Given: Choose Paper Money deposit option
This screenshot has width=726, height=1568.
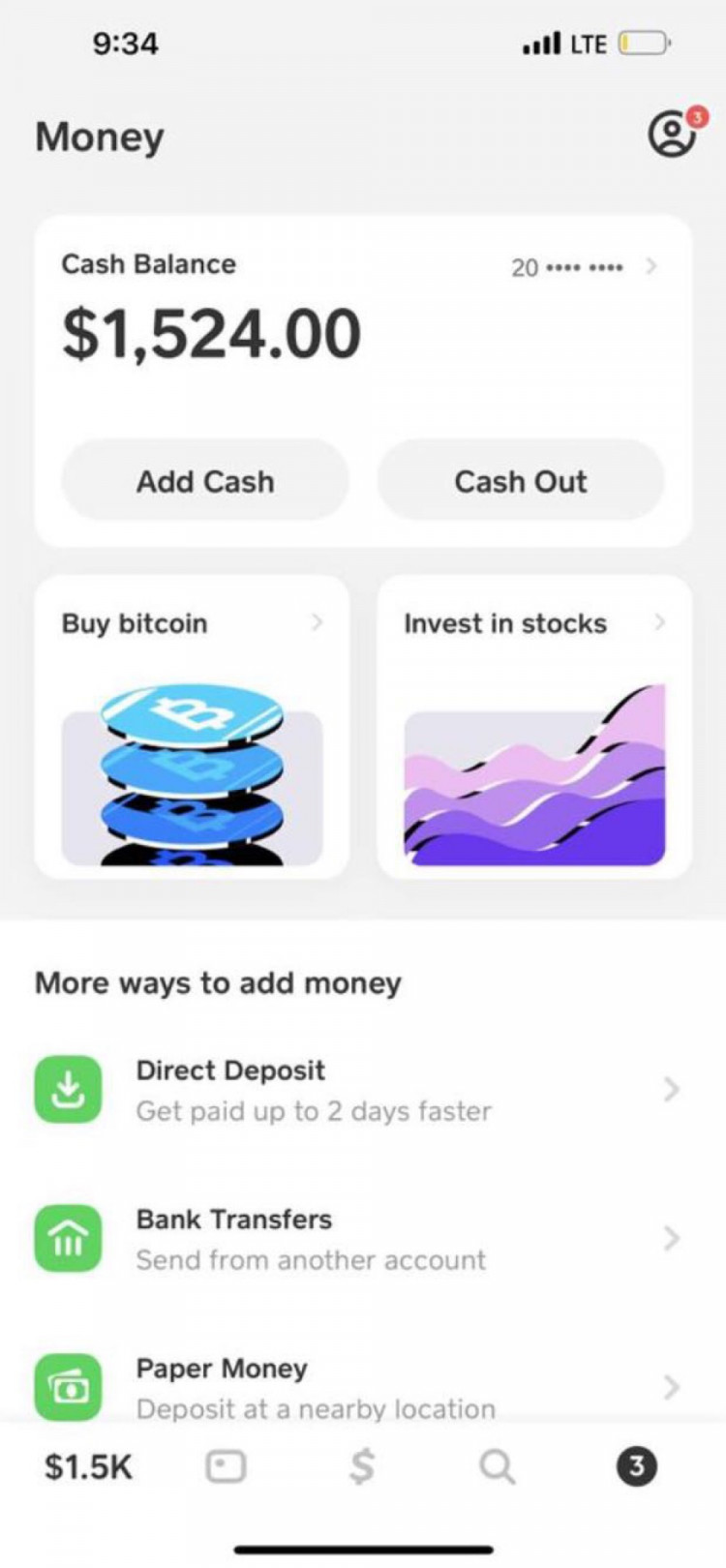Looking at the screenshot, I should (x=360, y=1387).
